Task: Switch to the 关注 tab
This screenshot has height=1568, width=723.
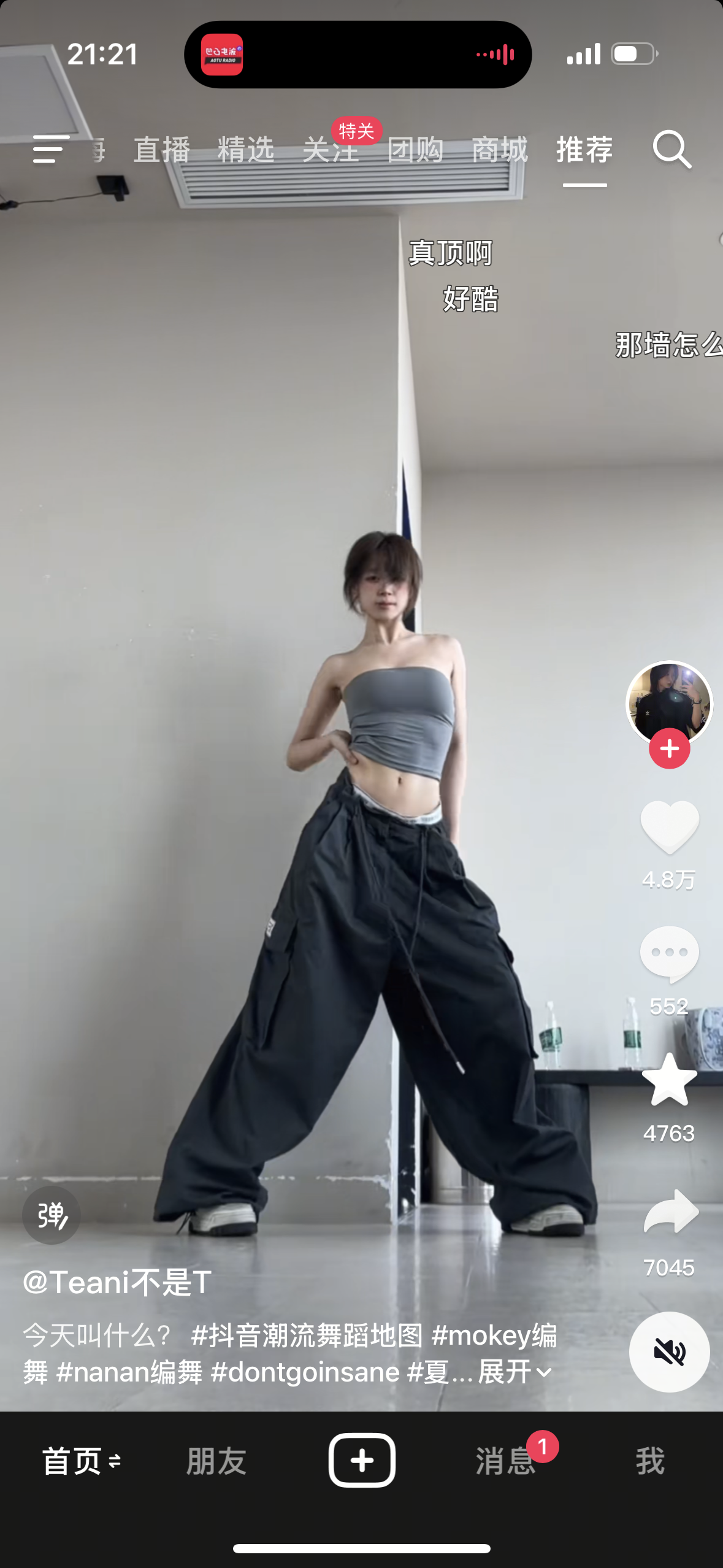Action: [331, 150]
